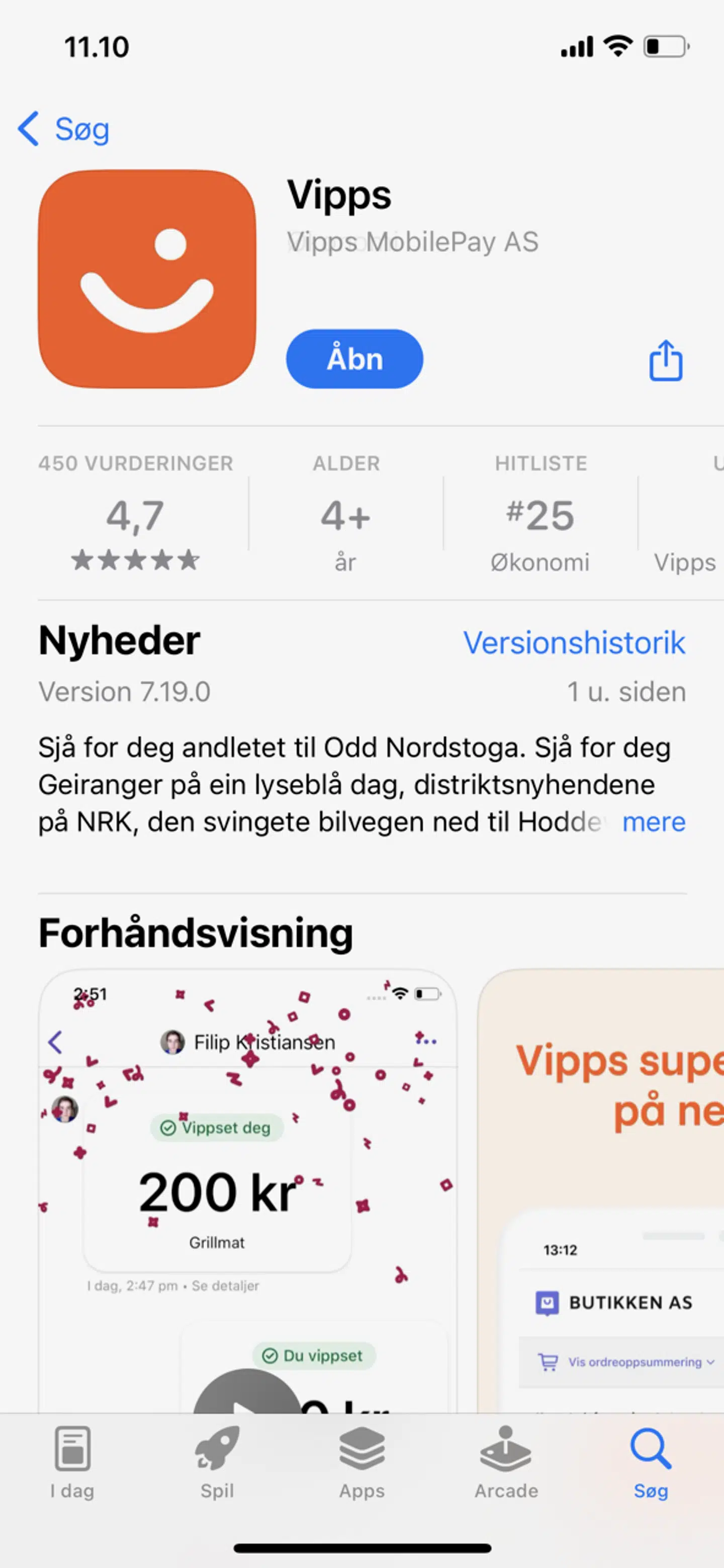
Task: Open the Hitliste #25 Økonomi chart
Action: [x=540, y=514]
